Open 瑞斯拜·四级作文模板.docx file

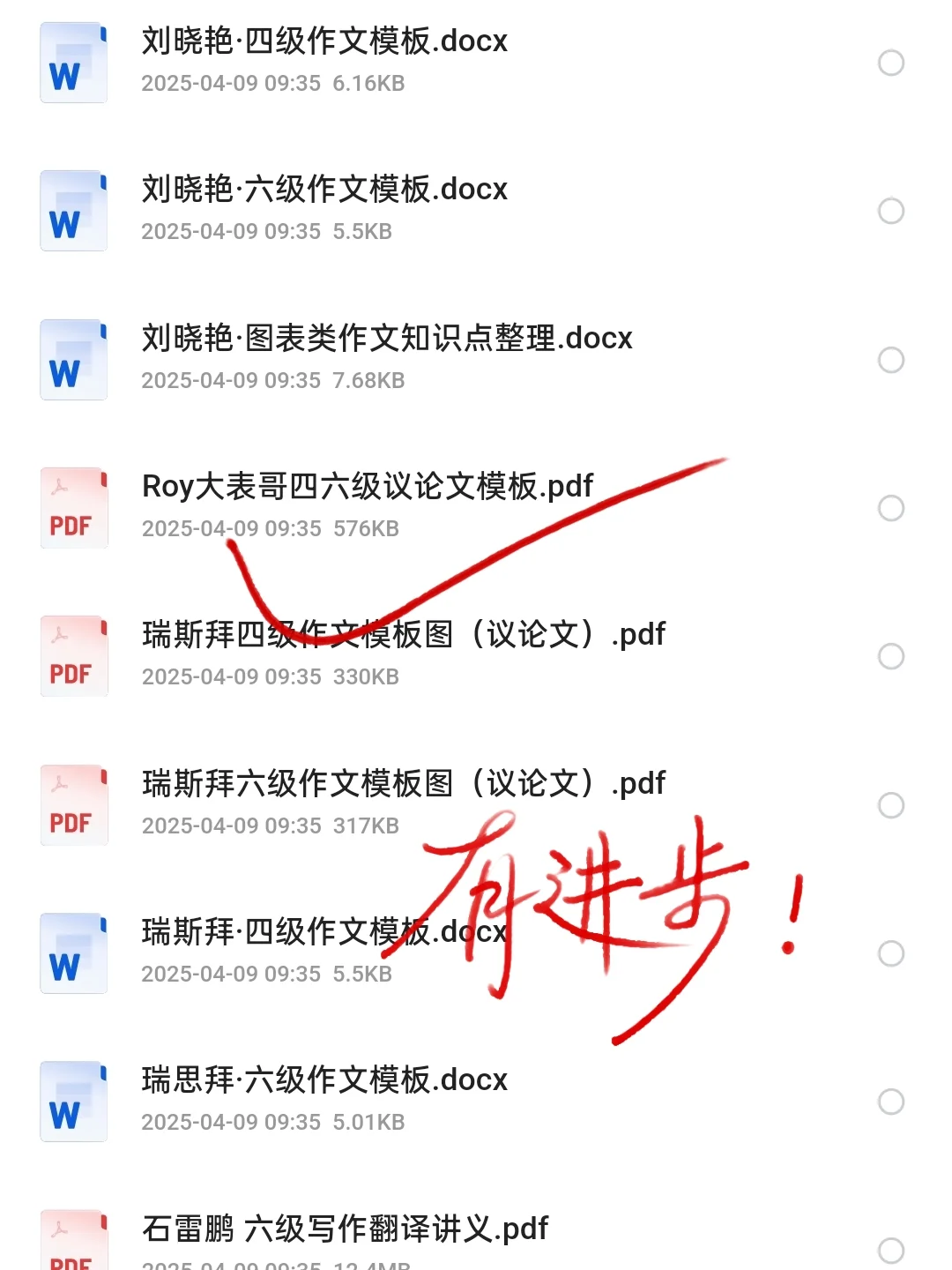click(x=324, y=932)
